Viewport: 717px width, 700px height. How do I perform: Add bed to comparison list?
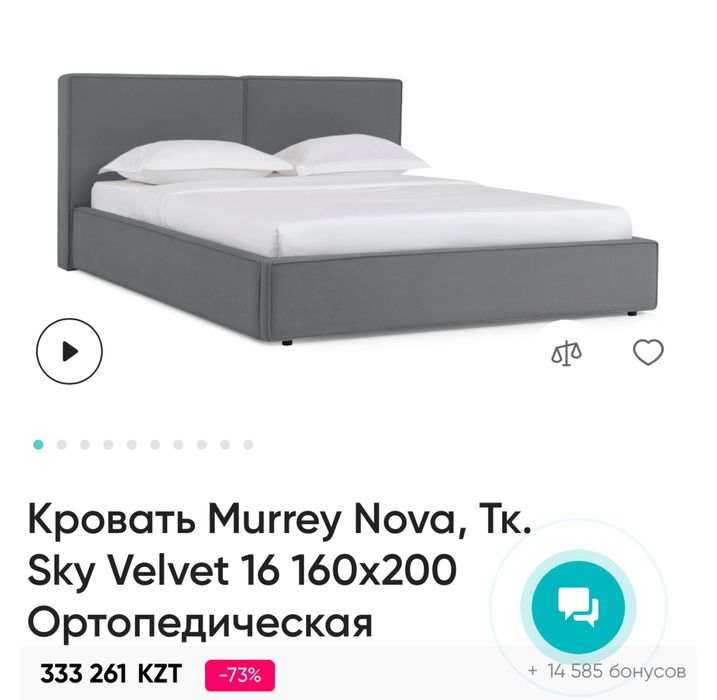568,352
